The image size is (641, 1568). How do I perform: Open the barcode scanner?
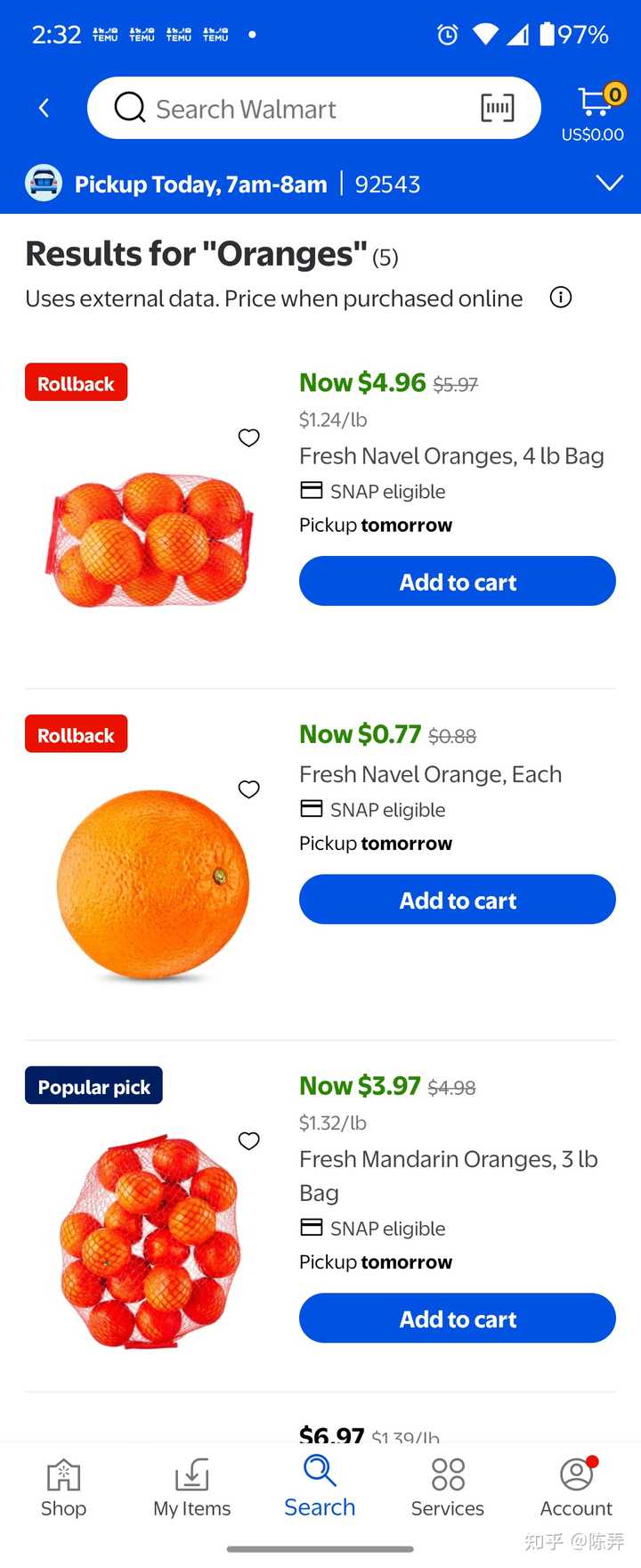point(497,109)
